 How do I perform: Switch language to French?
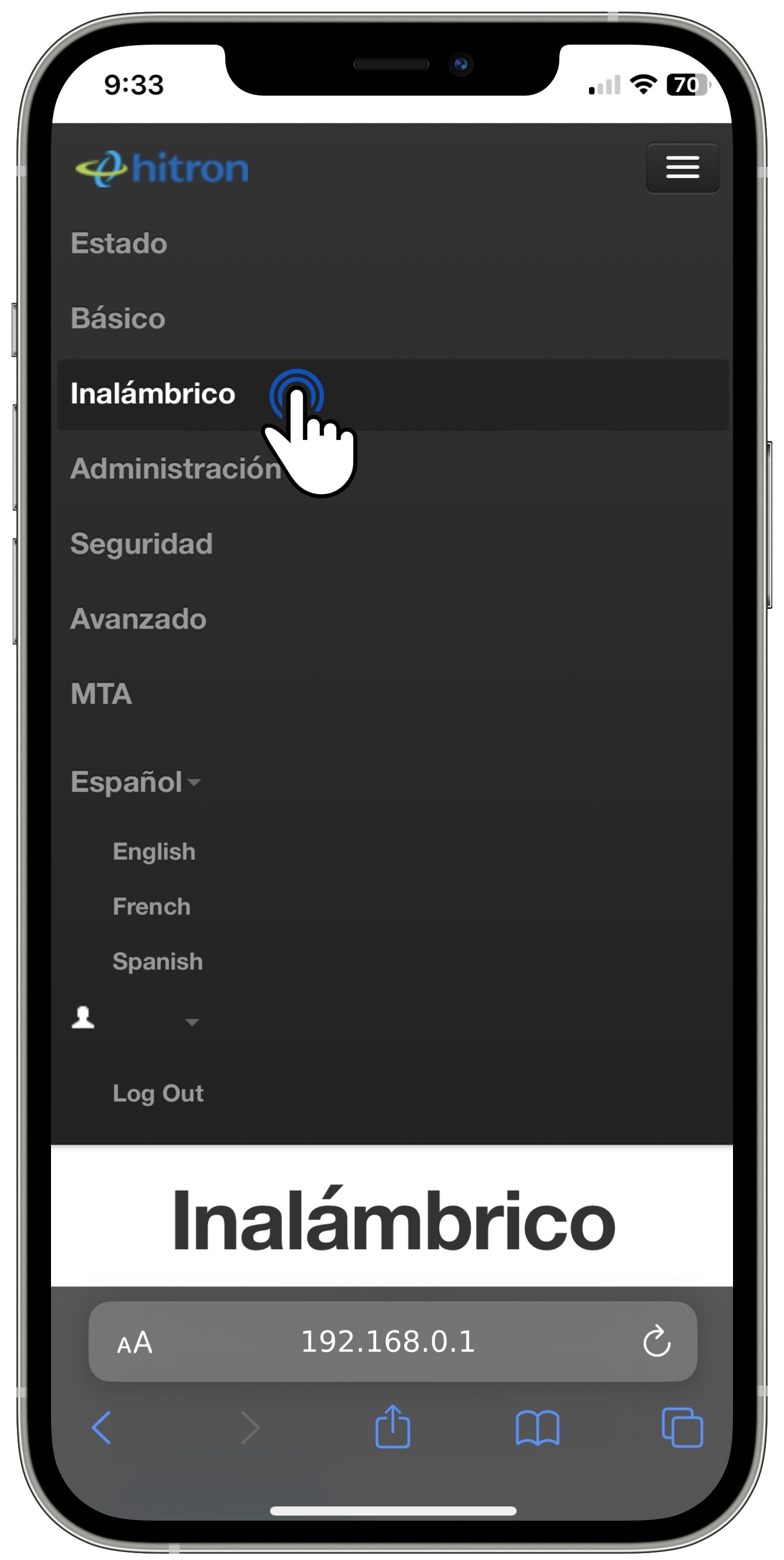point(151,906)
